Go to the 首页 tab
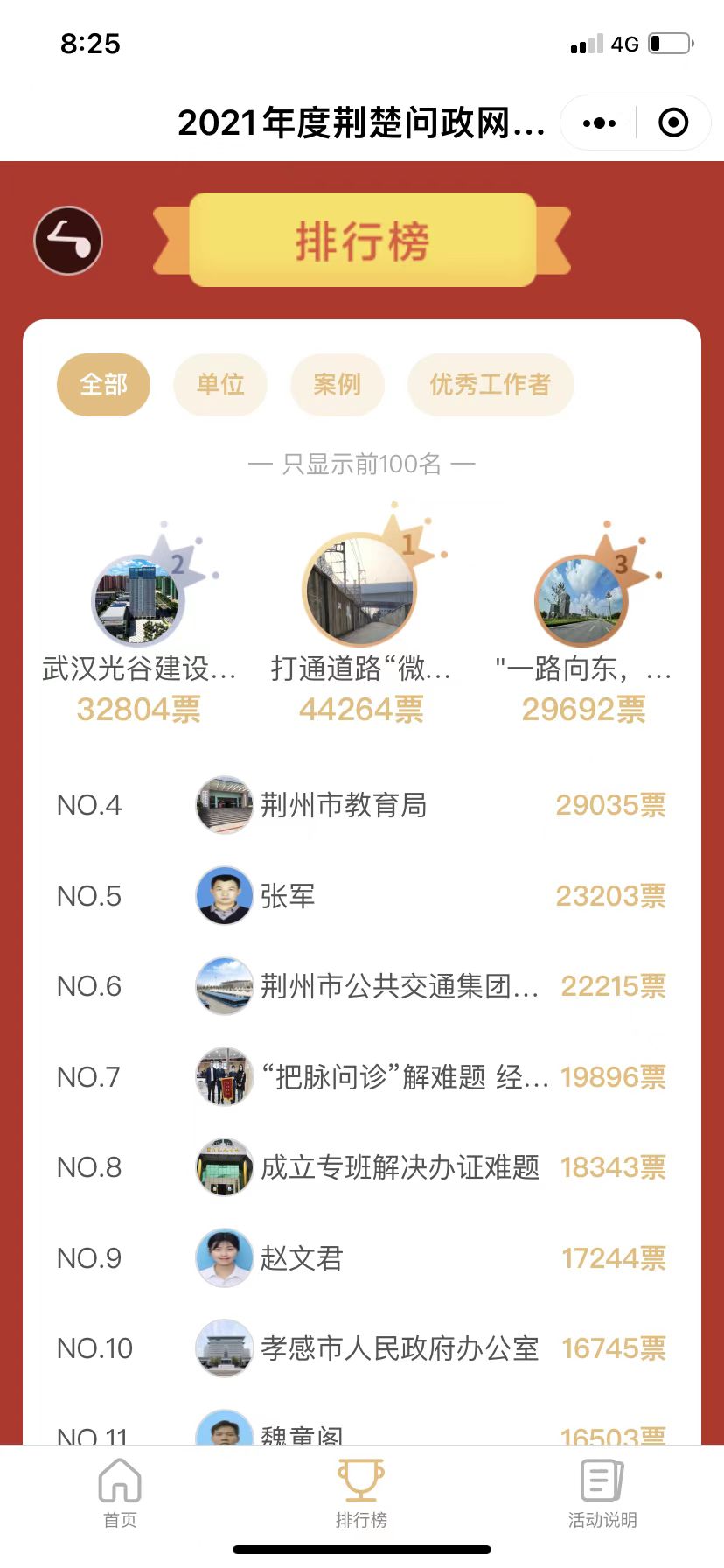724x1568 pixels. pyautogui.click(x=120, y=1493)
